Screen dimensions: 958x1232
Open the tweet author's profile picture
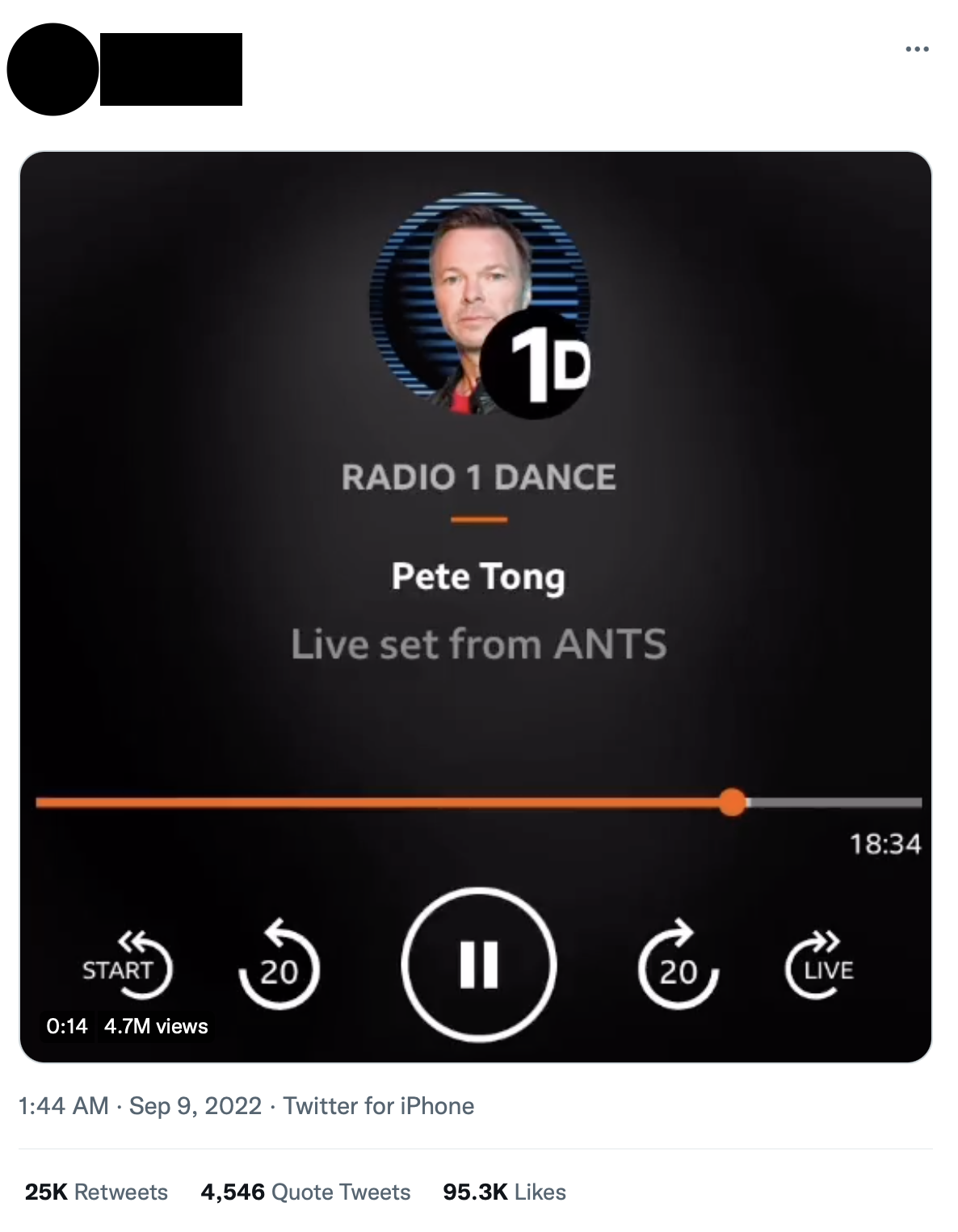[53, 69]
